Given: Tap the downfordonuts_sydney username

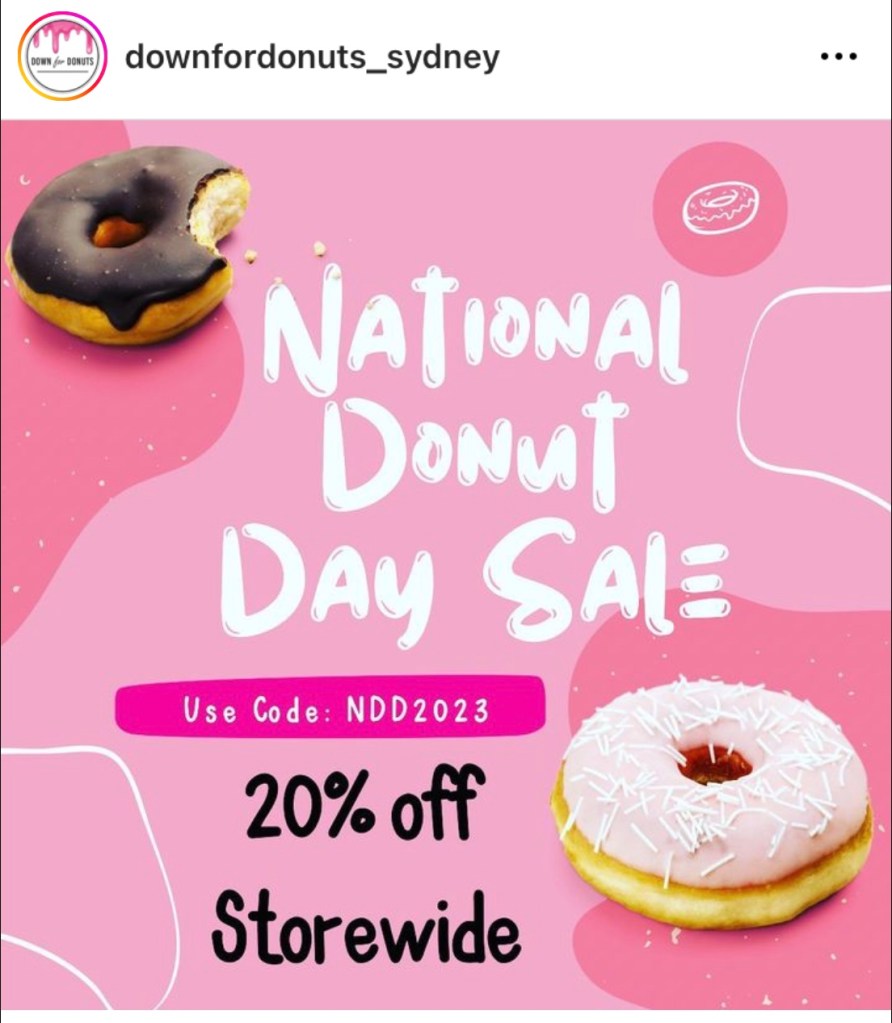Looking at the screenshot, I should [x=311, y=57].
